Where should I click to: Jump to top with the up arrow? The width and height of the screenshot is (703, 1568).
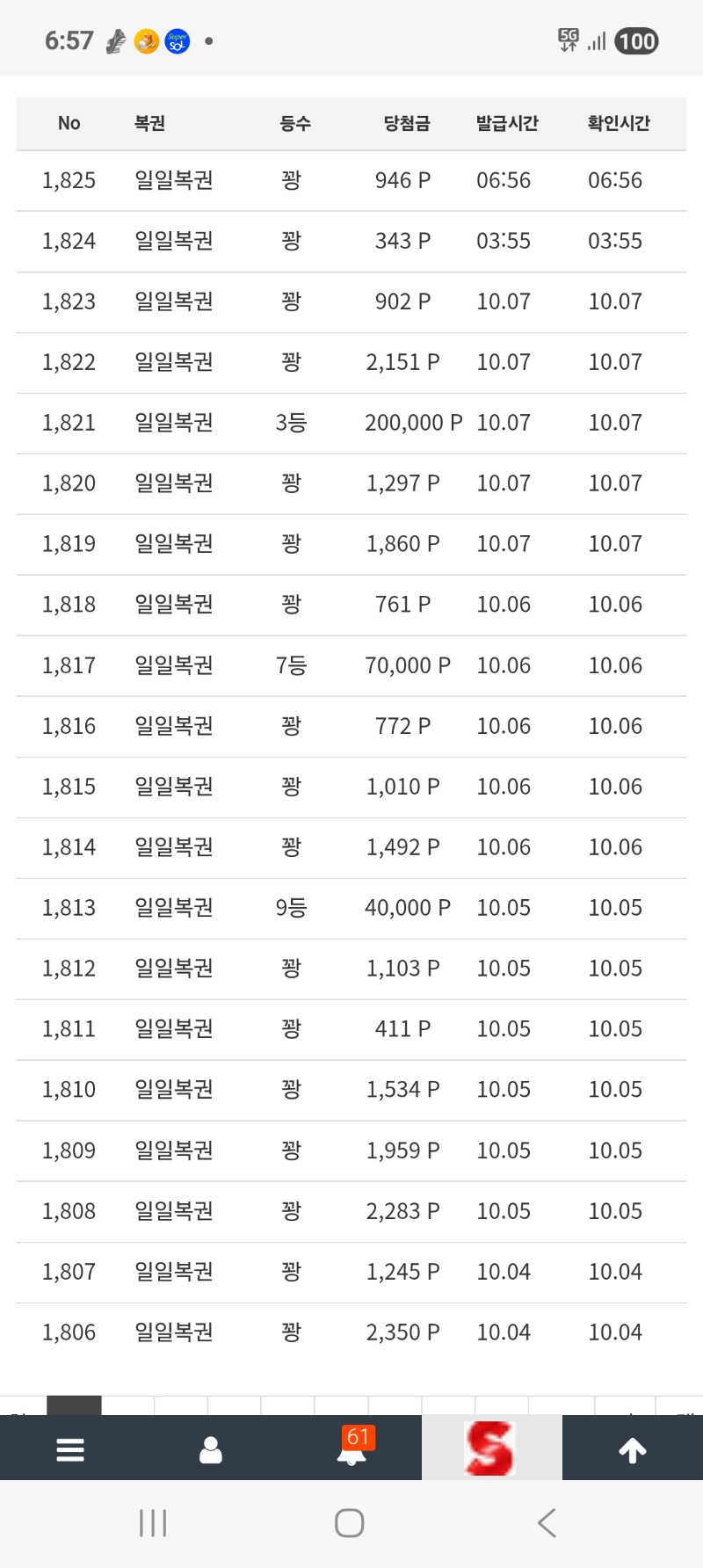(633, 1449)
